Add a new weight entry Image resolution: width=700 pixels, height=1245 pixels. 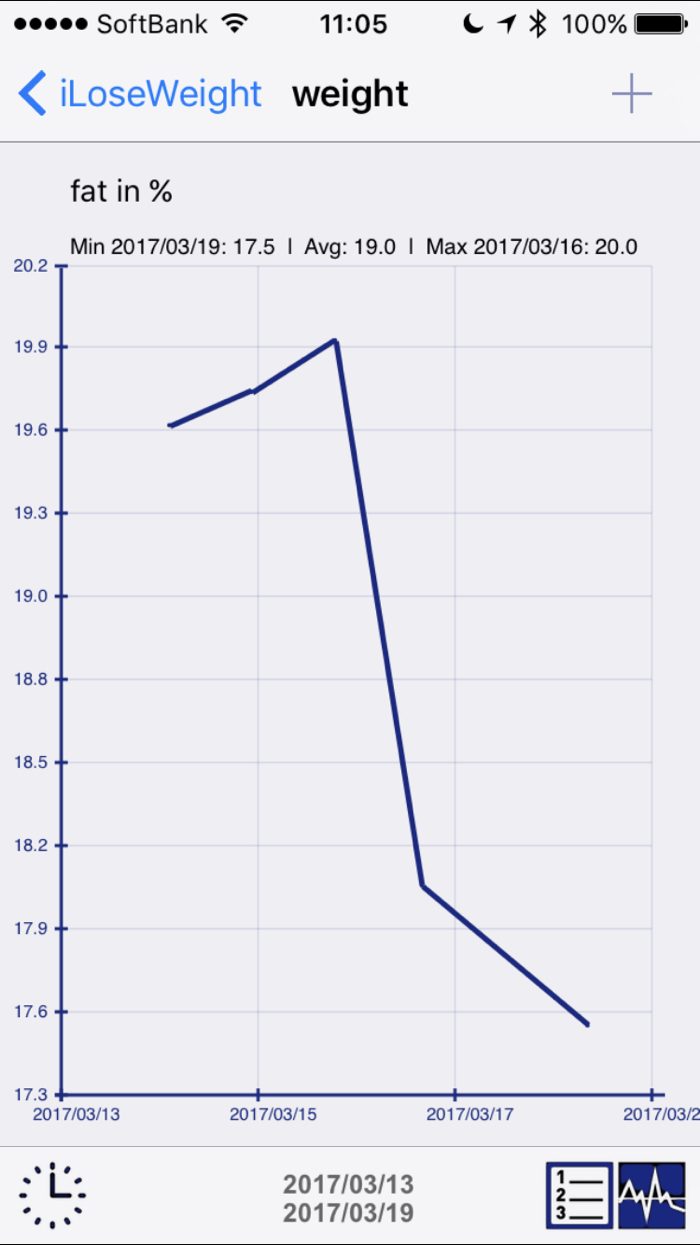coord(631,95)
